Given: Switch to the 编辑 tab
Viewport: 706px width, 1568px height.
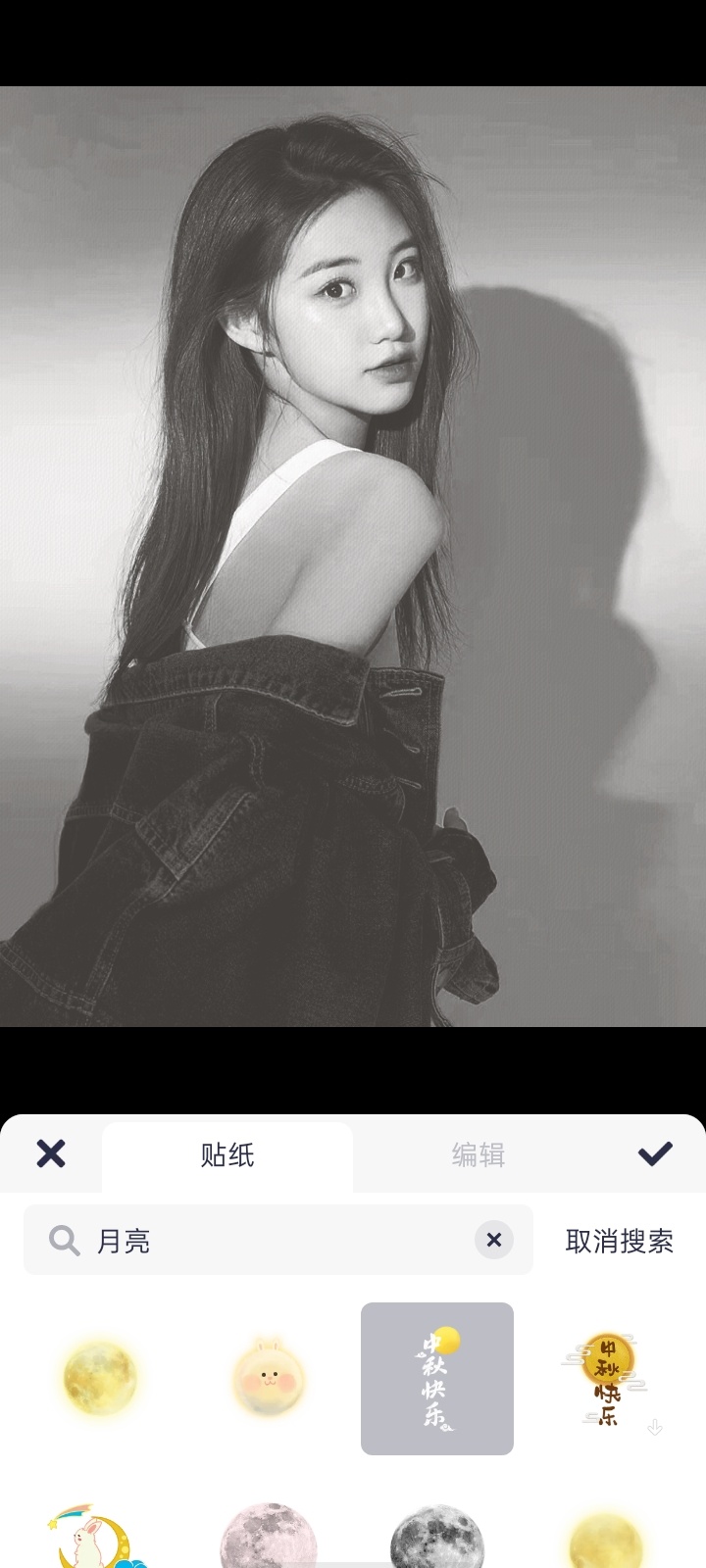Looking at the screenshot, I should pos(479,1155).
